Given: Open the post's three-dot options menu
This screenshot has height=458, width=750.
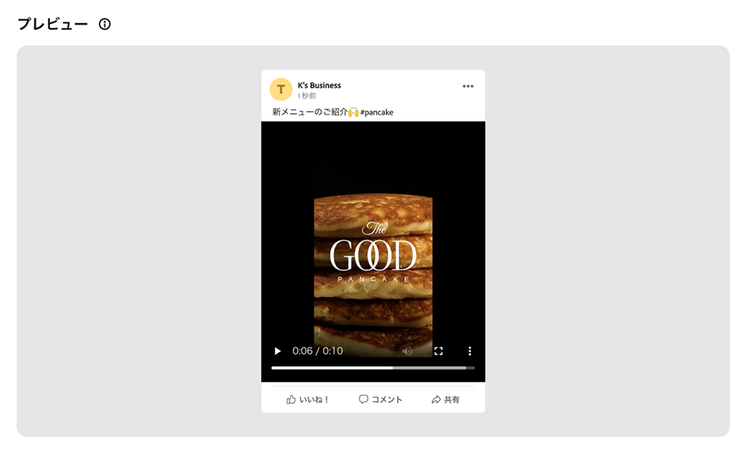Looking at the screenshot, I should (468, 87).
